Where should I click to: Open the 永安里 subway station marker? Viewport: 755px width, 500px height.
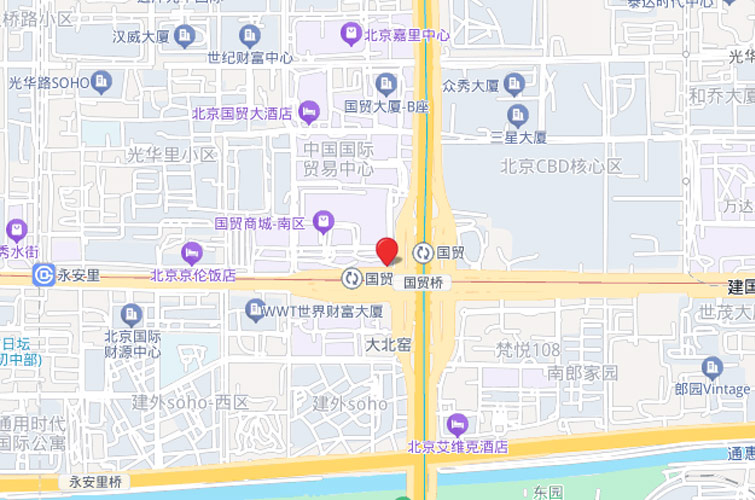tap(43, 275)
